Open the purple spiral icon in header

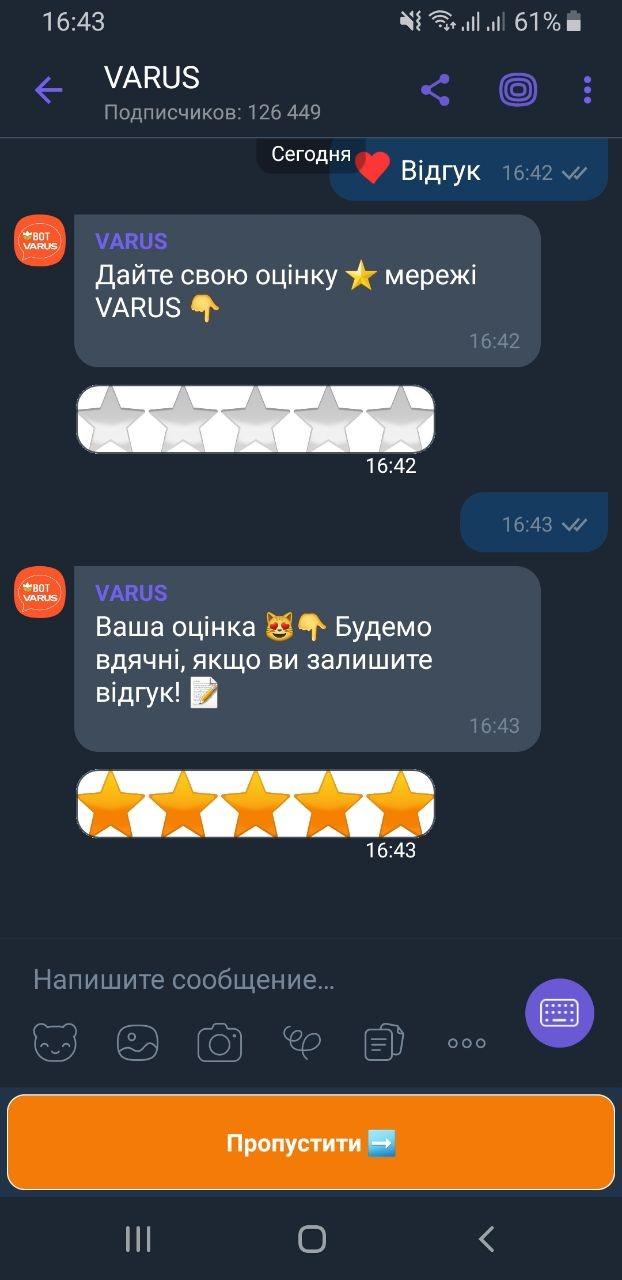click(x=517, y=91)
